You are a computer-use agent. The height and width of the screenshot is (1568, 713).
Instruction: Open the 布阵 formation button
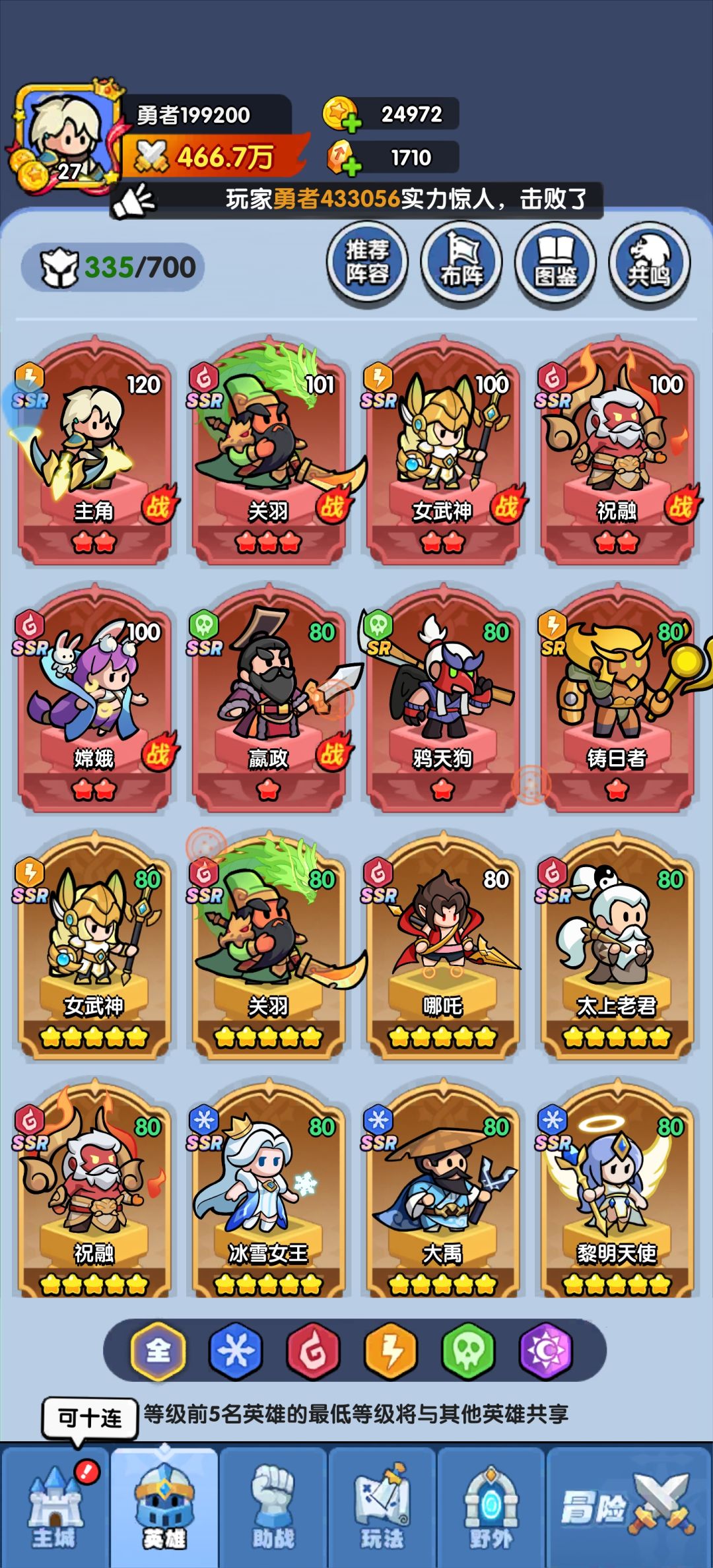tap(461, 263)
